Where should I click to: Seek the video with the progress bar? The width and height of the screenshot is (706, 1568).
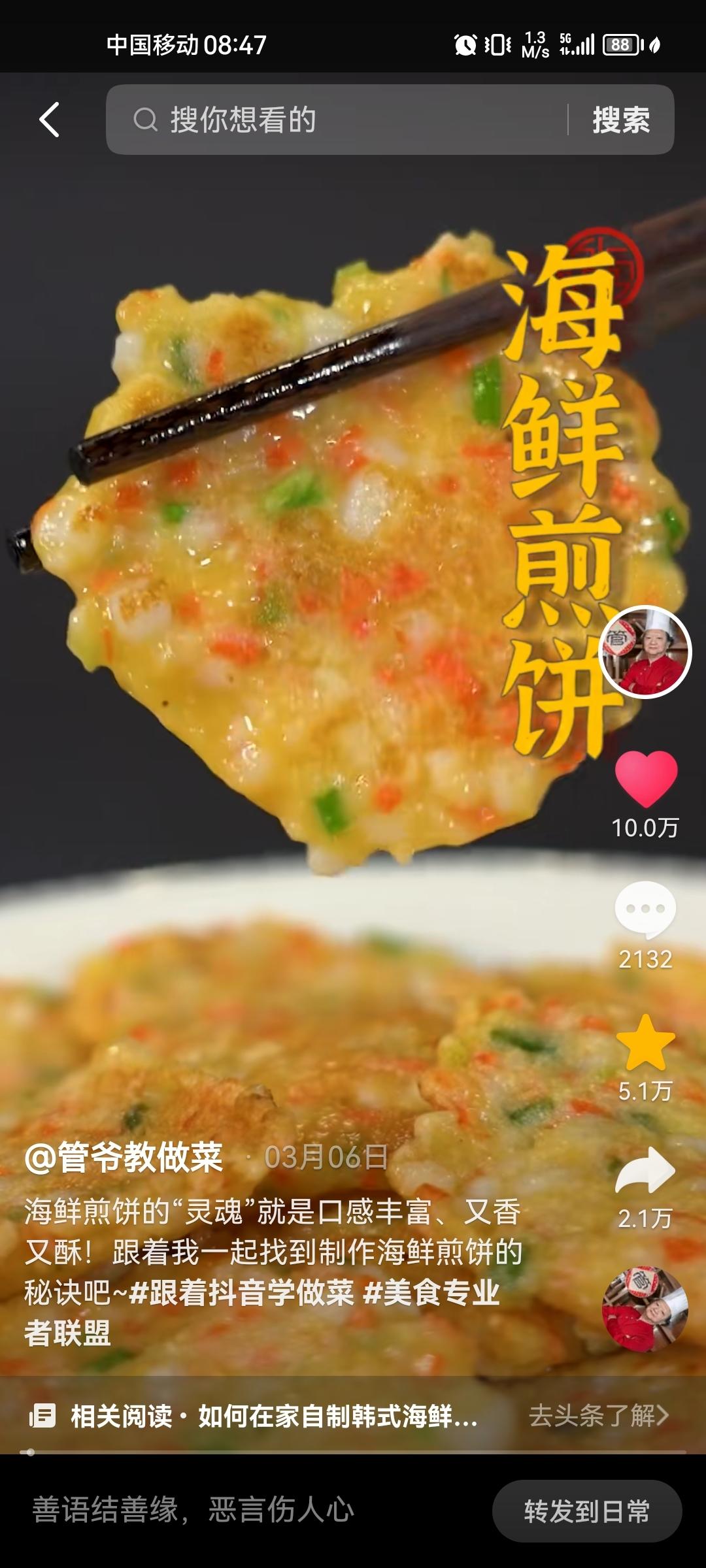353,1452
